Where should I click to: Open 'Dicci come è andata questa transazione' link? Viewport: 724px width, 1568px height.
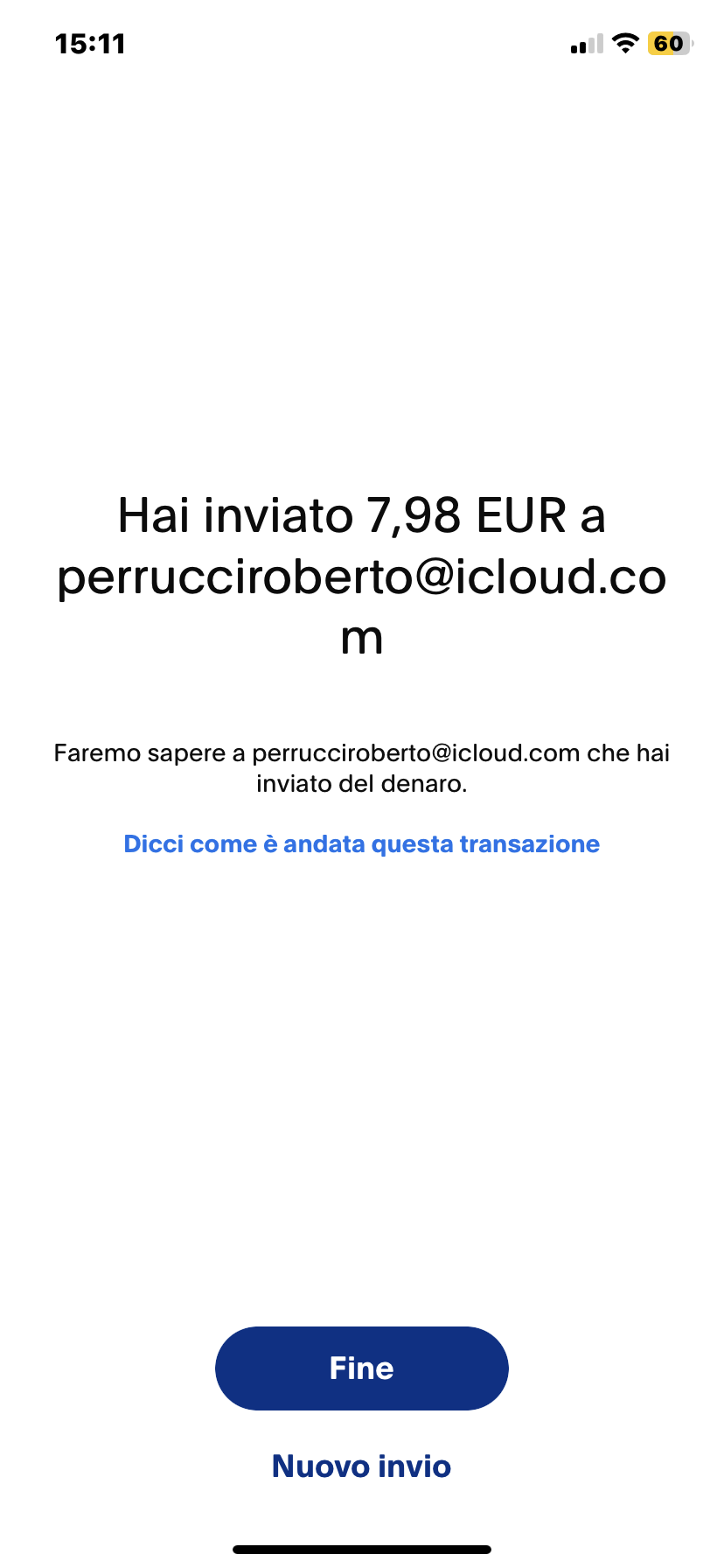click(361, 843)
